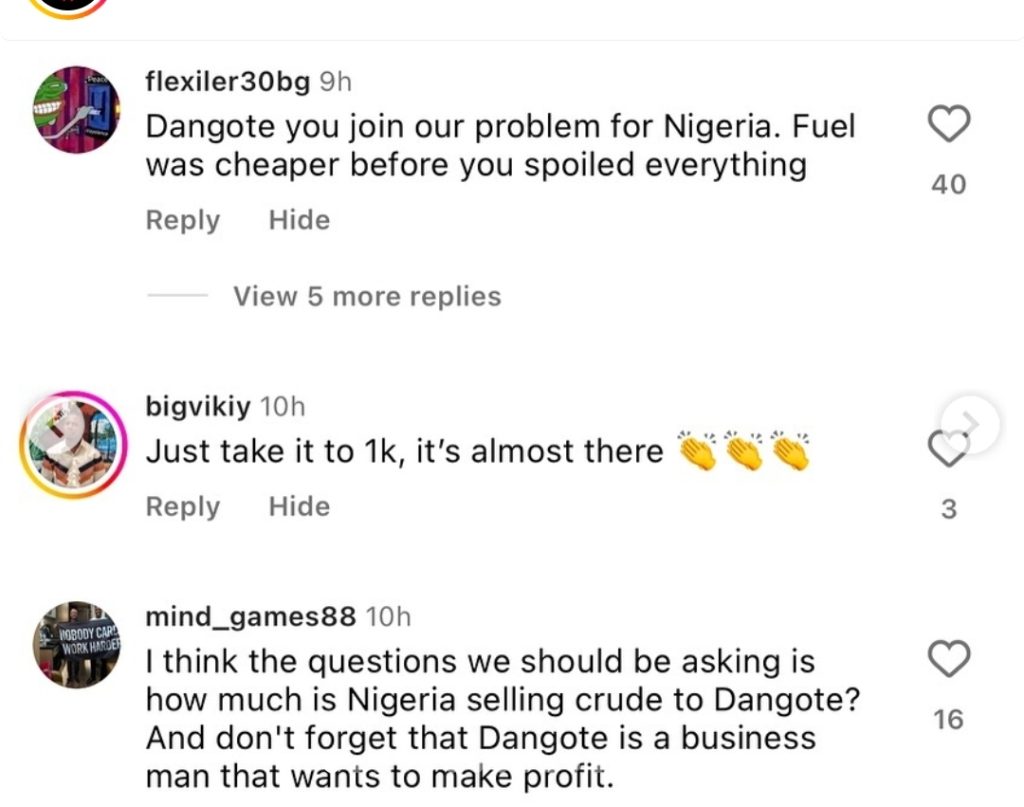The height and width of the screenshot is (807, 1024).
Task: Open mind_games88 username link
Action: [251, 618]
